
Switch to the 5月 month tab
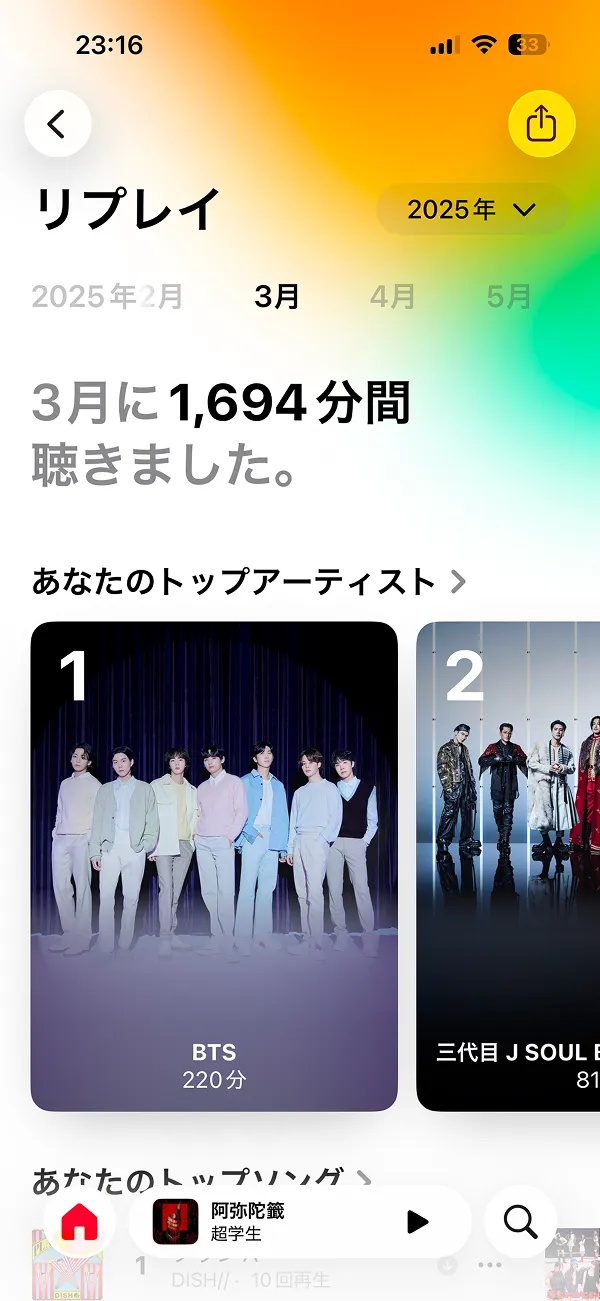click(x=509, y=296)
